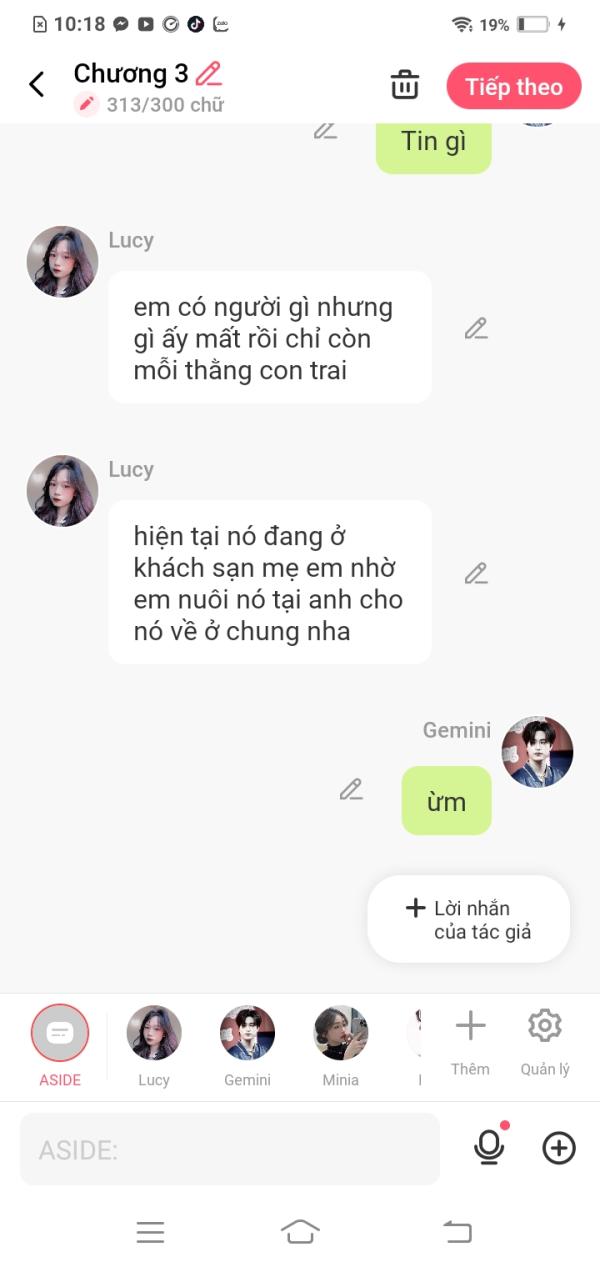This screenshot has height=1267, width=600.
Task: Delete with the trash can icon
Action: point(405,85)
